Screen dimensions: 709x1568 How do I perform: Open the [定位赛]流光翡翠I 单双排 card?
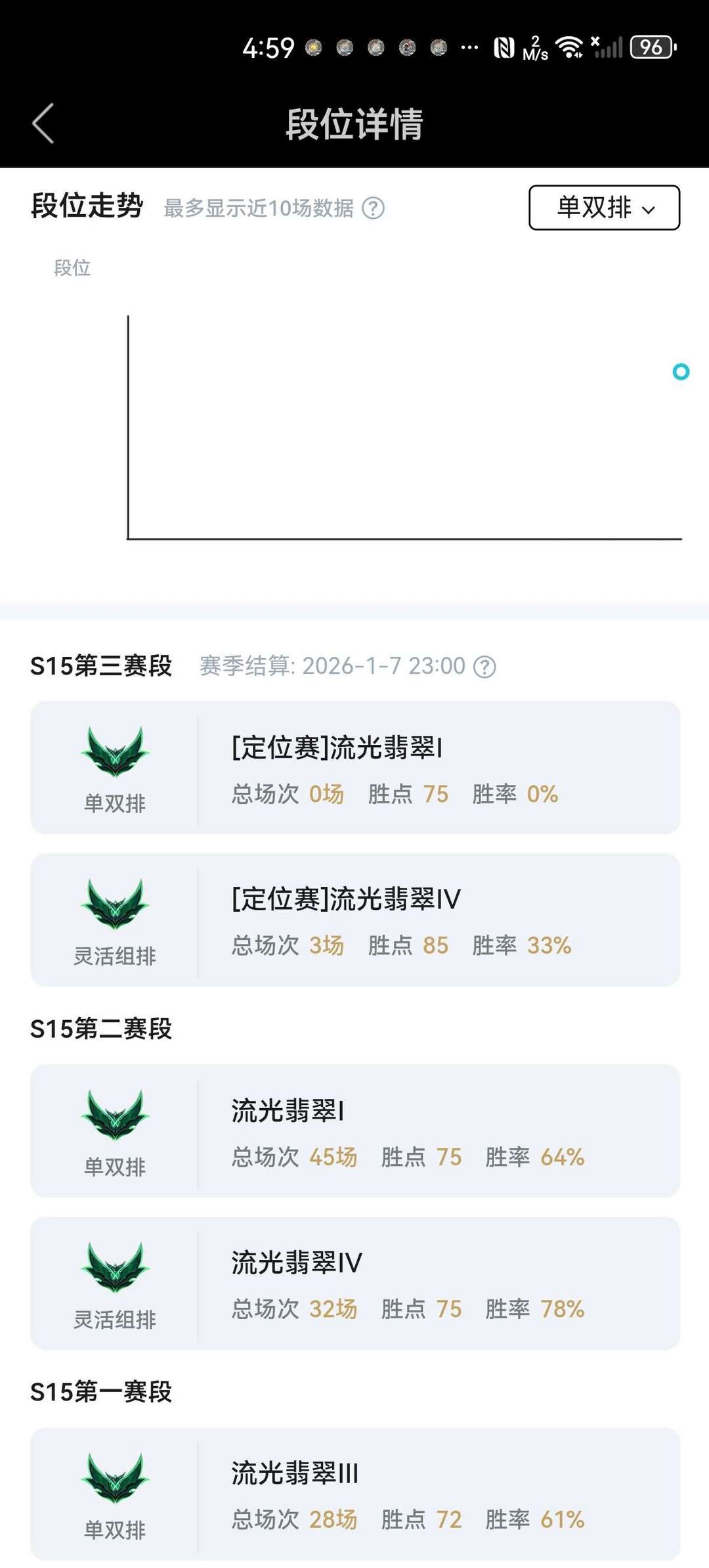coord(355,767)
